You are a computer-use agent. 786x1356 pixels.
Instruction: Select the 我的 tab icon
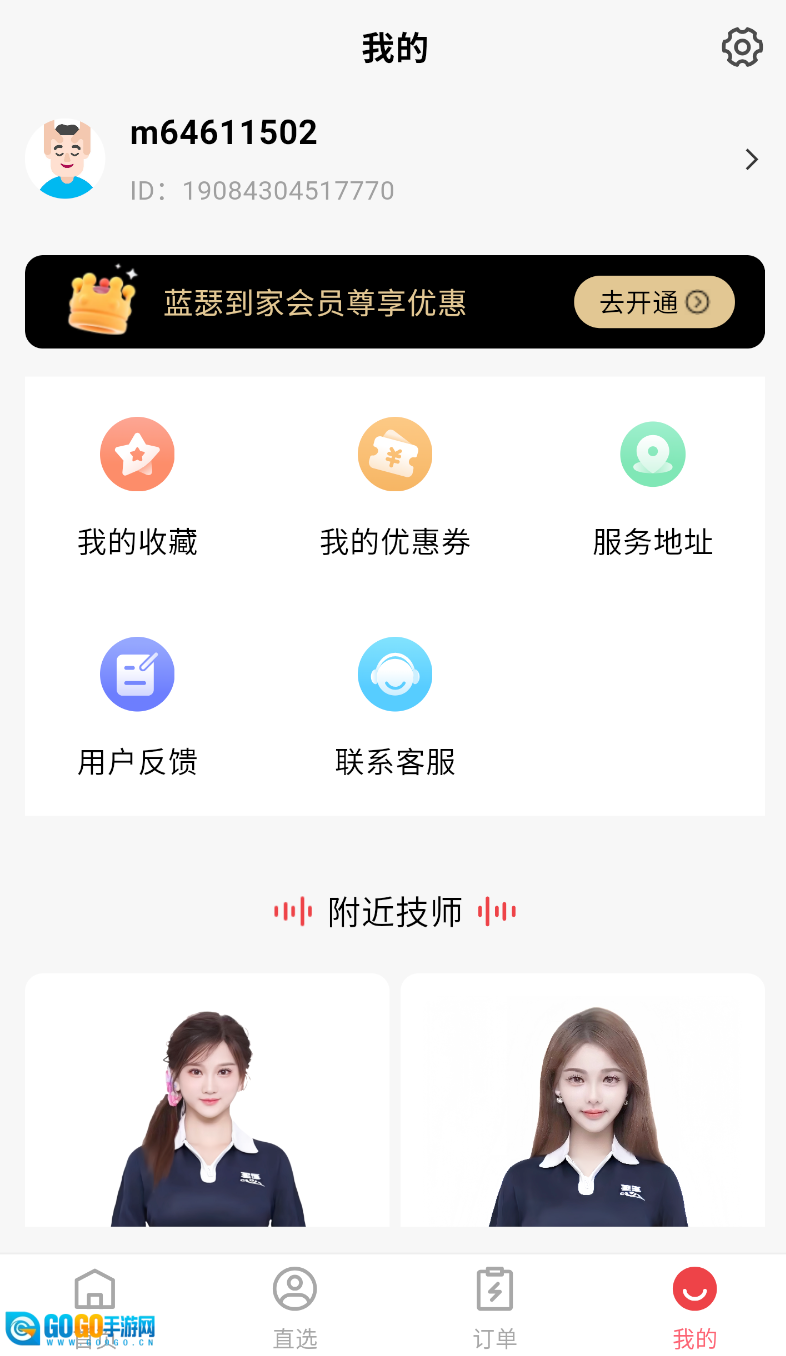[694, 1291]
